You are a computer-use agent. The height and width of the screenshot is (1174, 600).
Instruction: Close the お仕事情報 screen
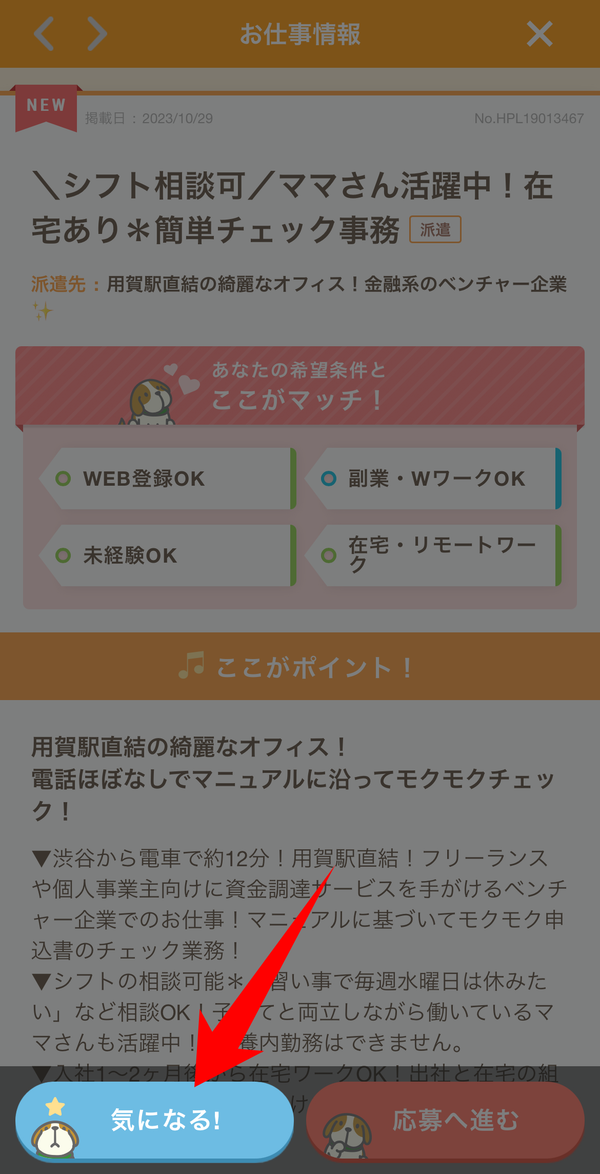[539, 34]
